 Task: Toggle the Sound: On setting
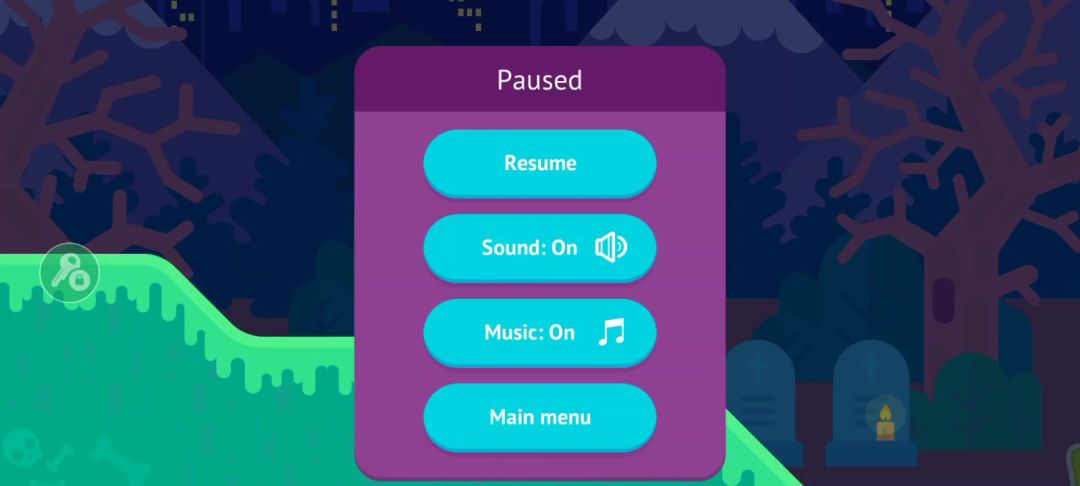pos(540,247)
